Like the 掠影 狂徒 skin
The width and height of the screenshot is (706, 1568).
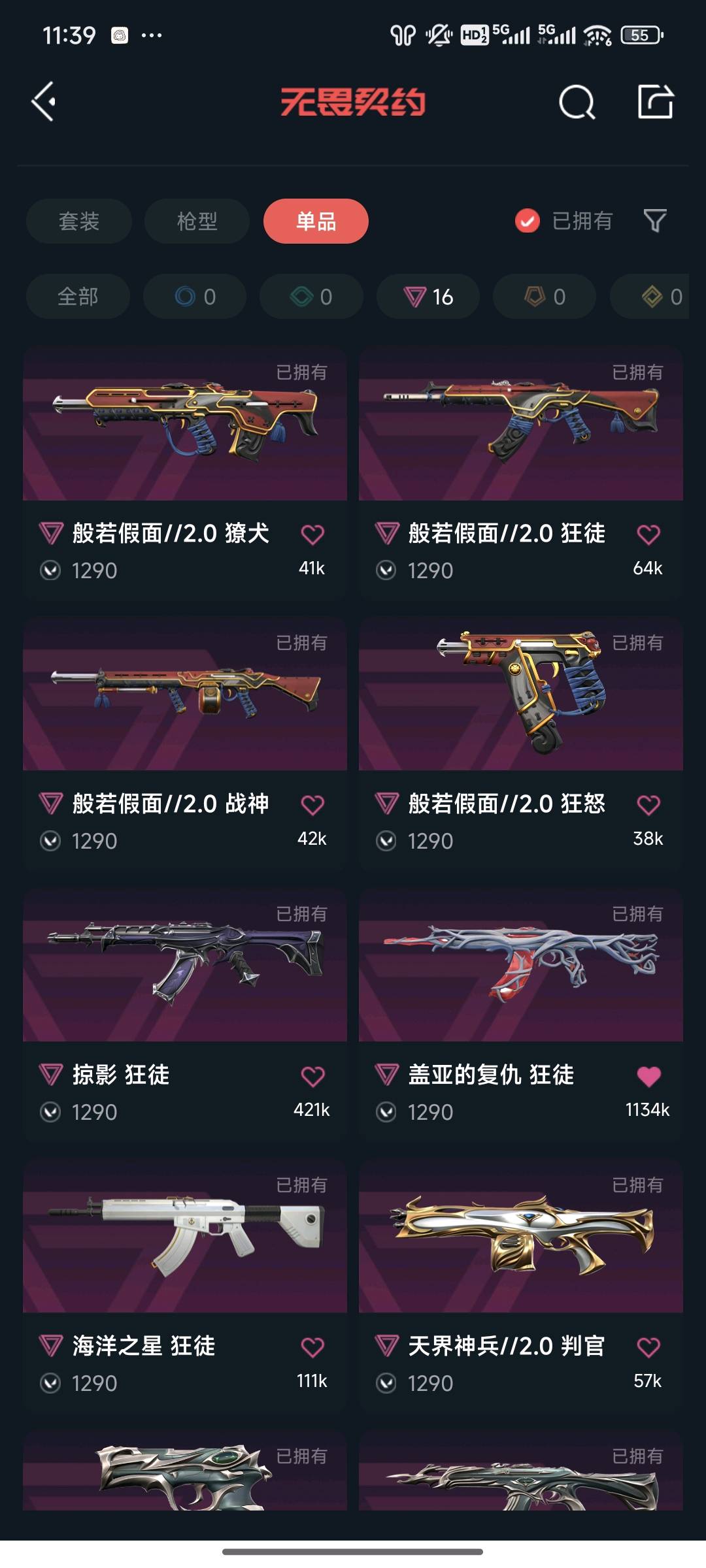pos(312,1076)
